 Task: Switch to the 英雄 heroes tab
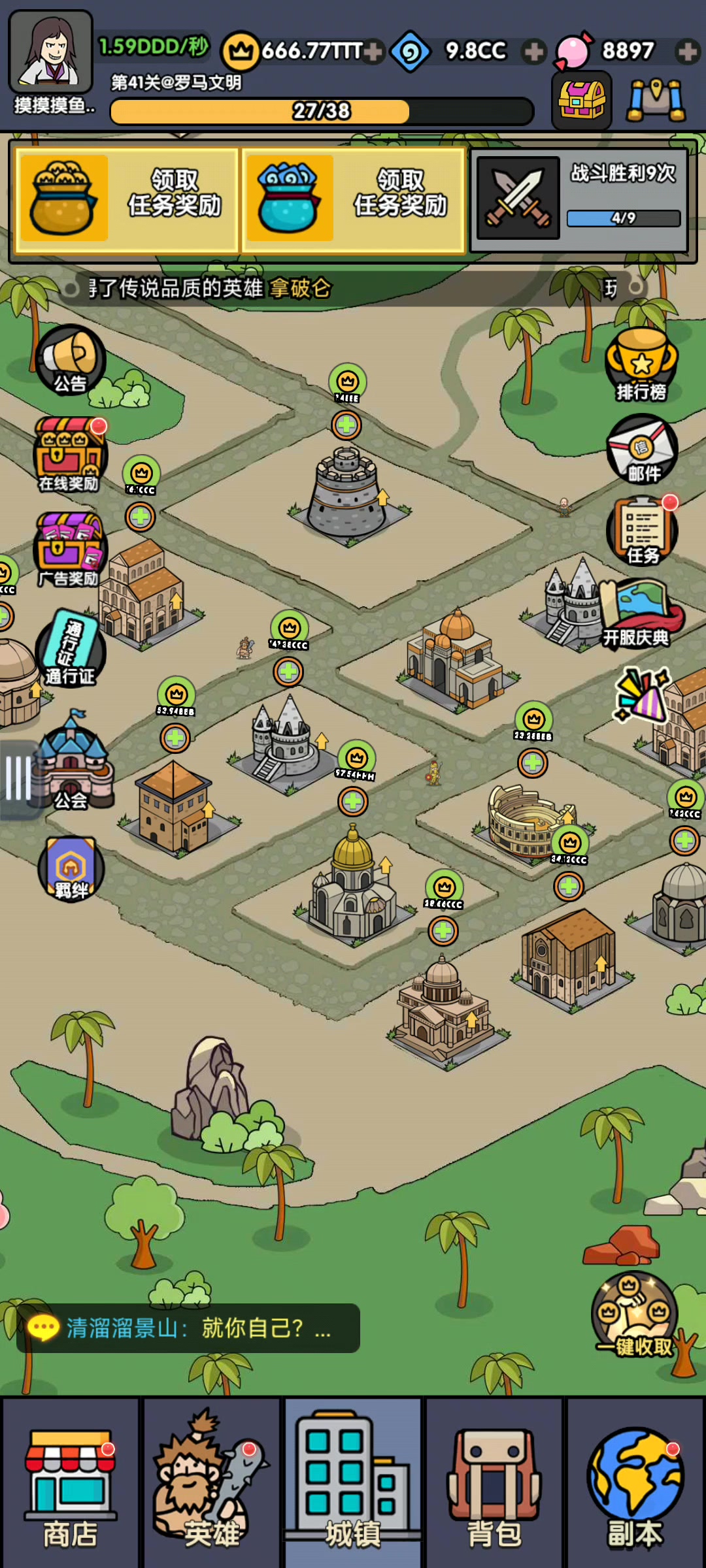(x=211, y=1482)
